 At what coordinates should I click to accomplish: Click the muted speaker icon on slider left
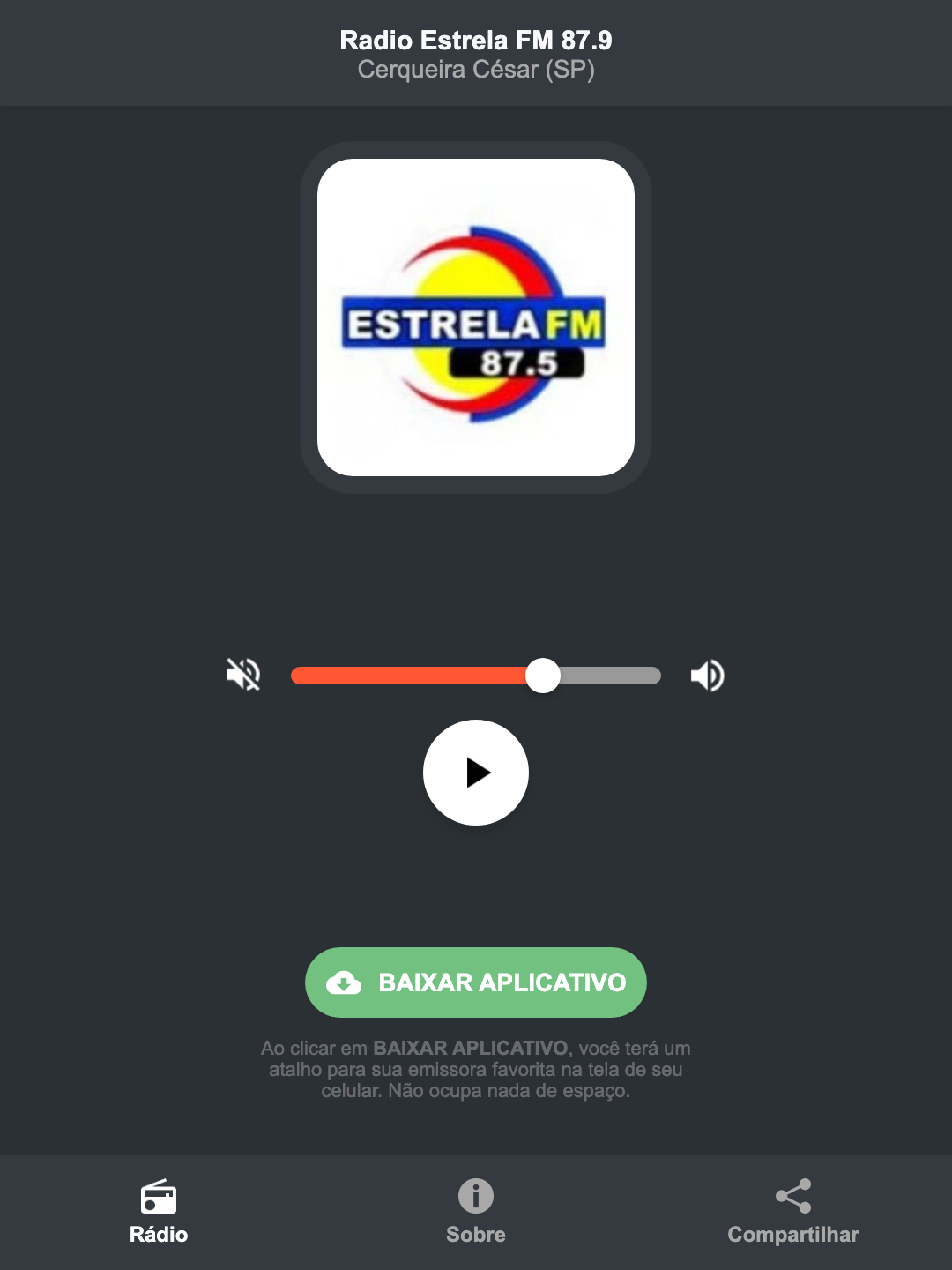click(242, 675)
